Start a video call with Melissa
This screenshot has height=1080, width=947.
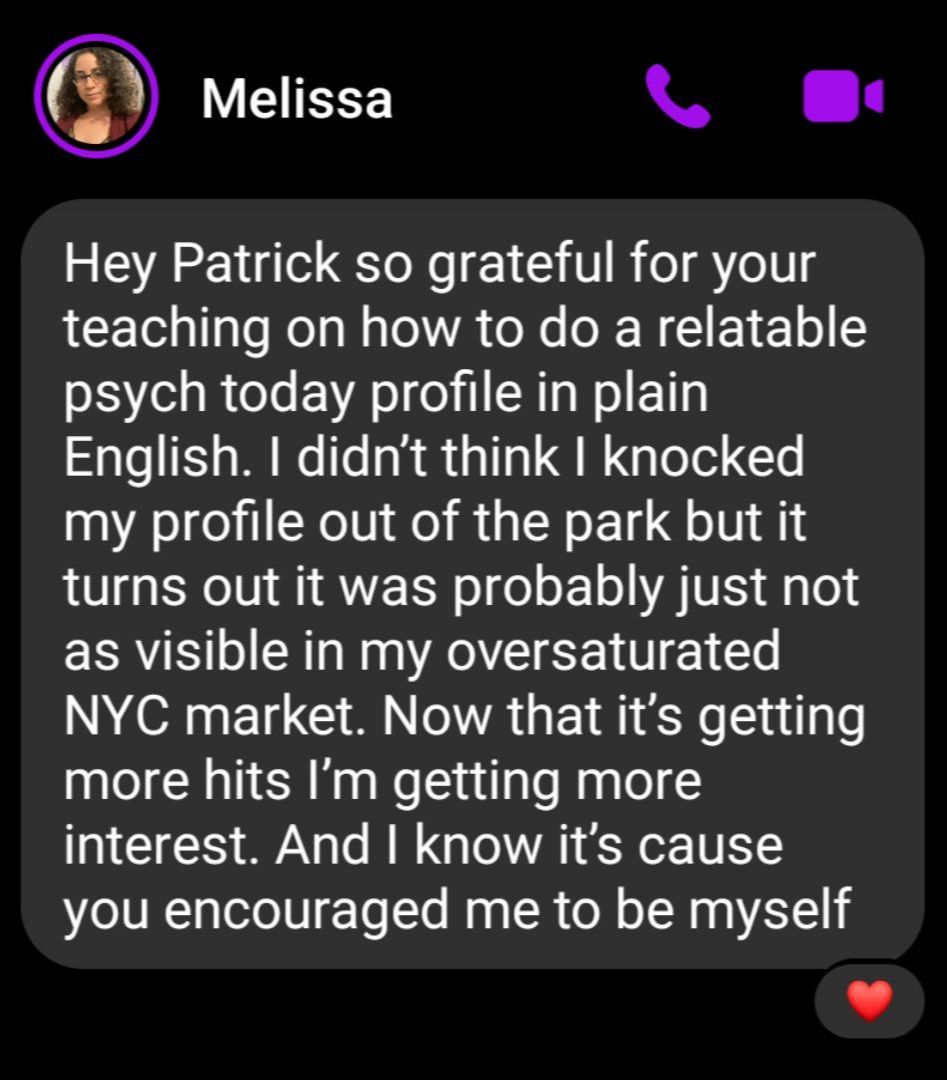point(842,98)
